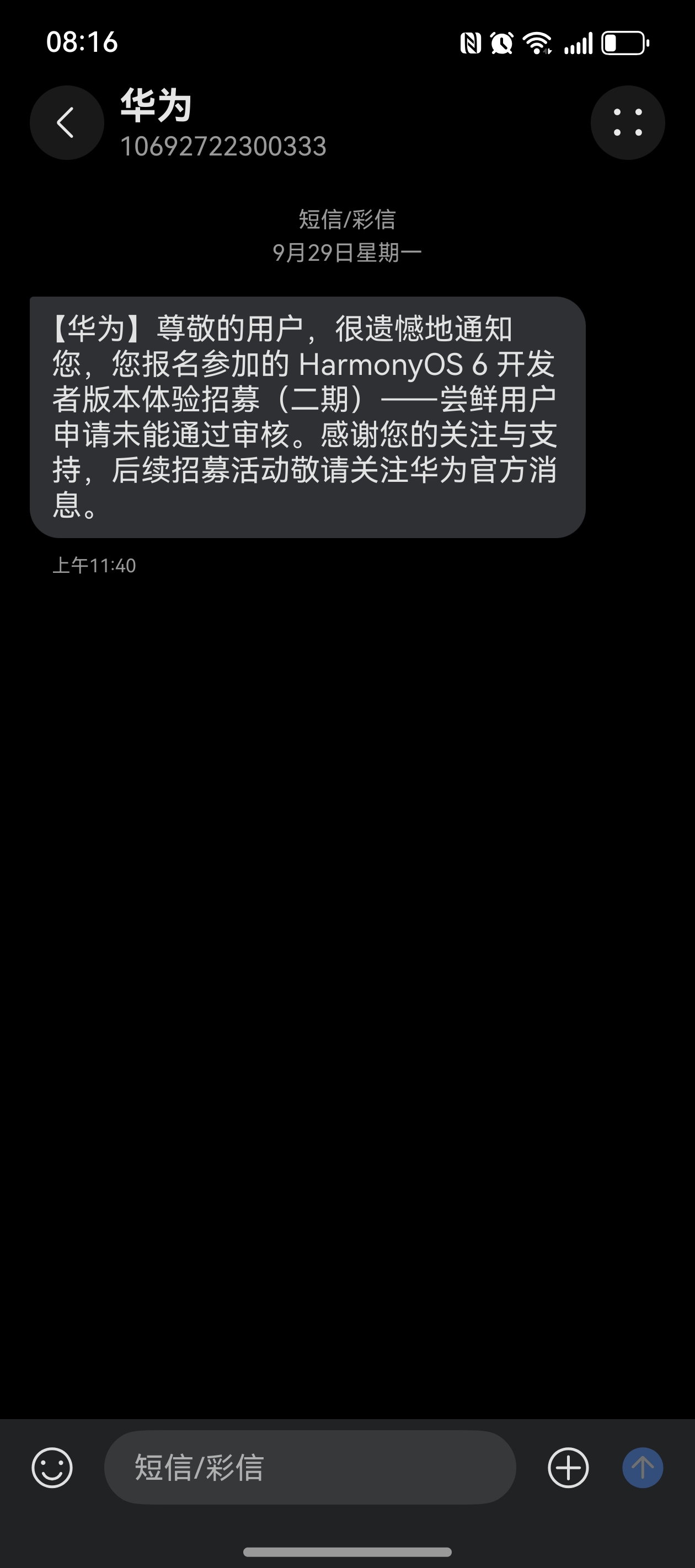Tap the blue send arrow button

[x=643, y=1468]
